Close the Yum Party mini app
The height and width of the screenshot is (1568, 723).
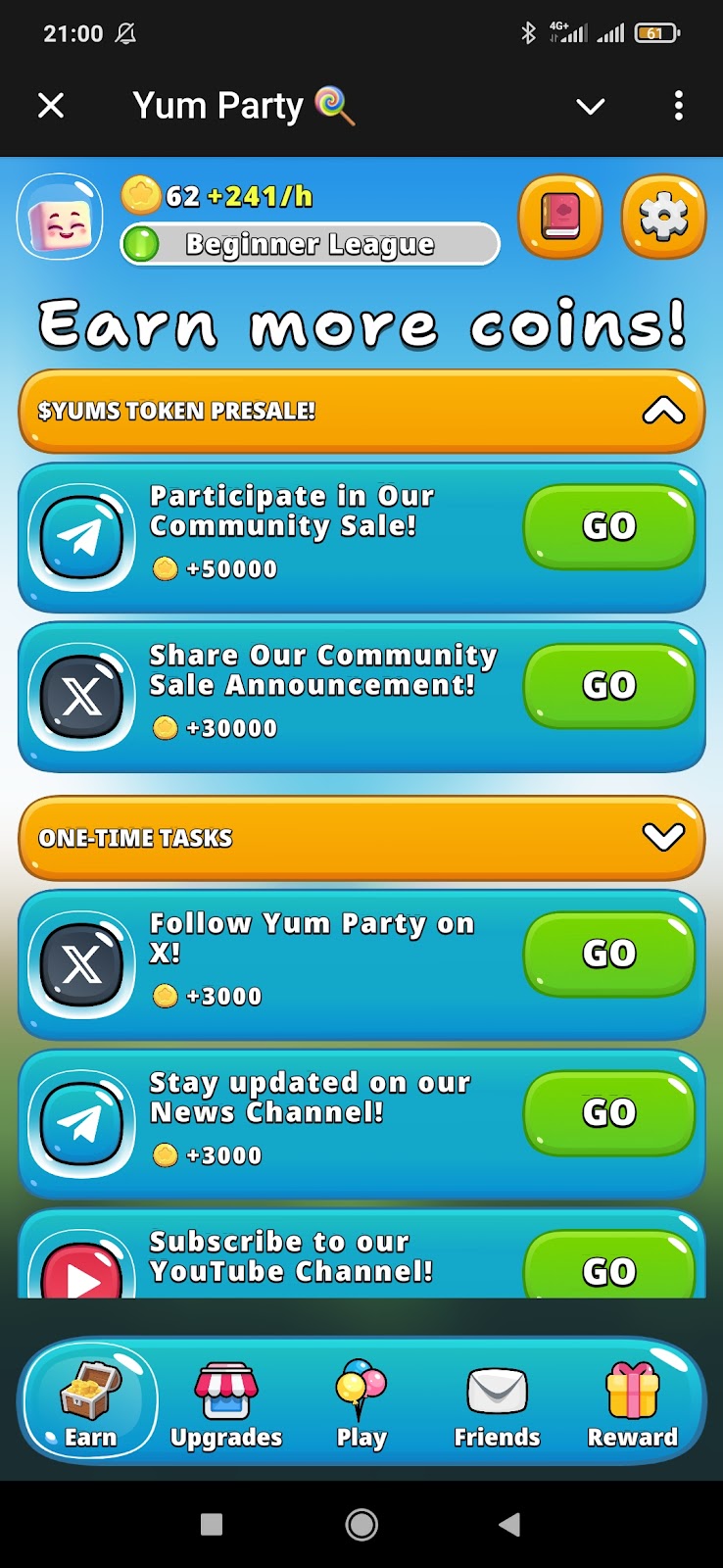pyautogui.click(x=51, y=106)
